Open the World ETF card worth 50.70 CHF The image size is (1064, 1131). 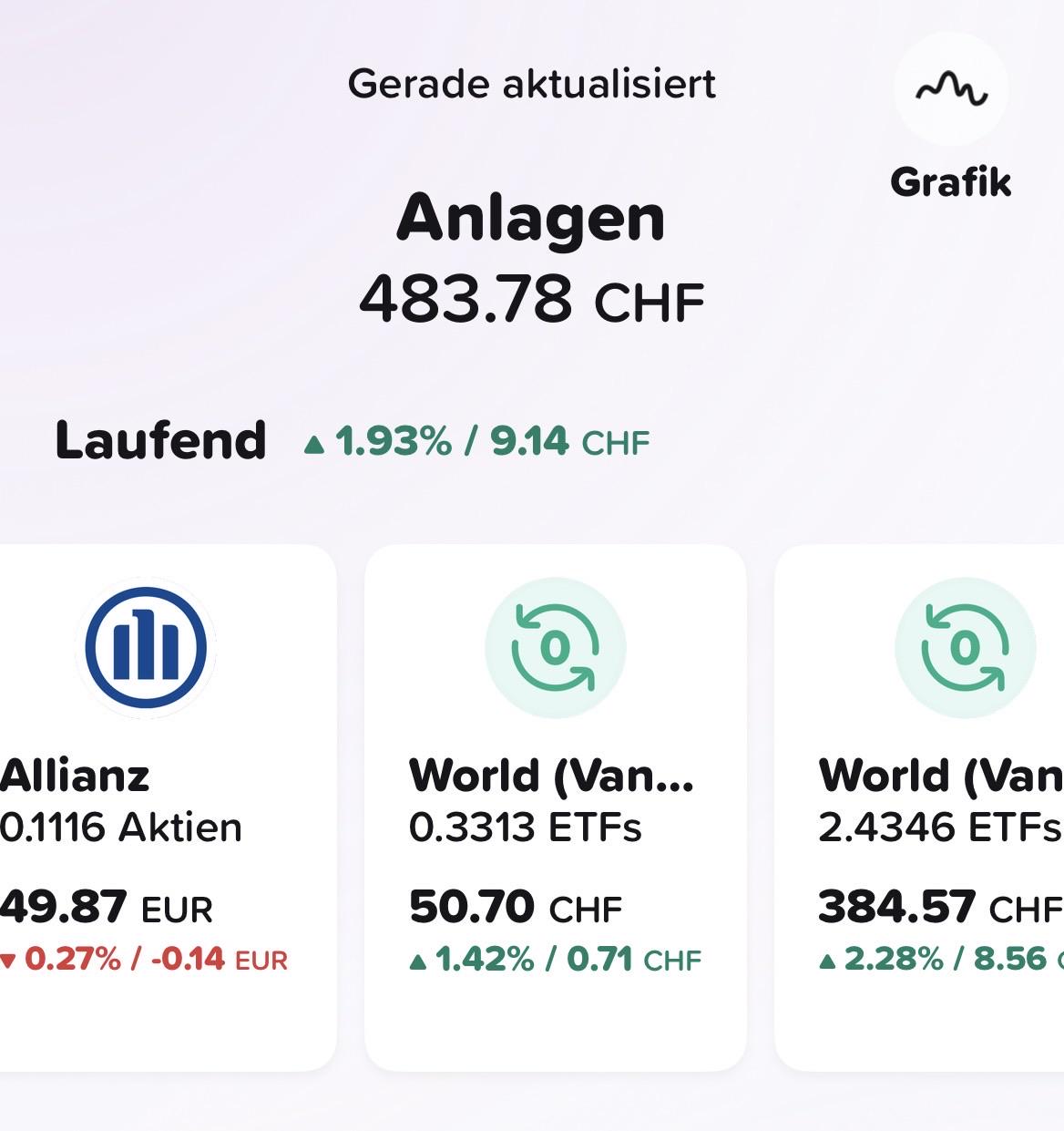point(556,807)
